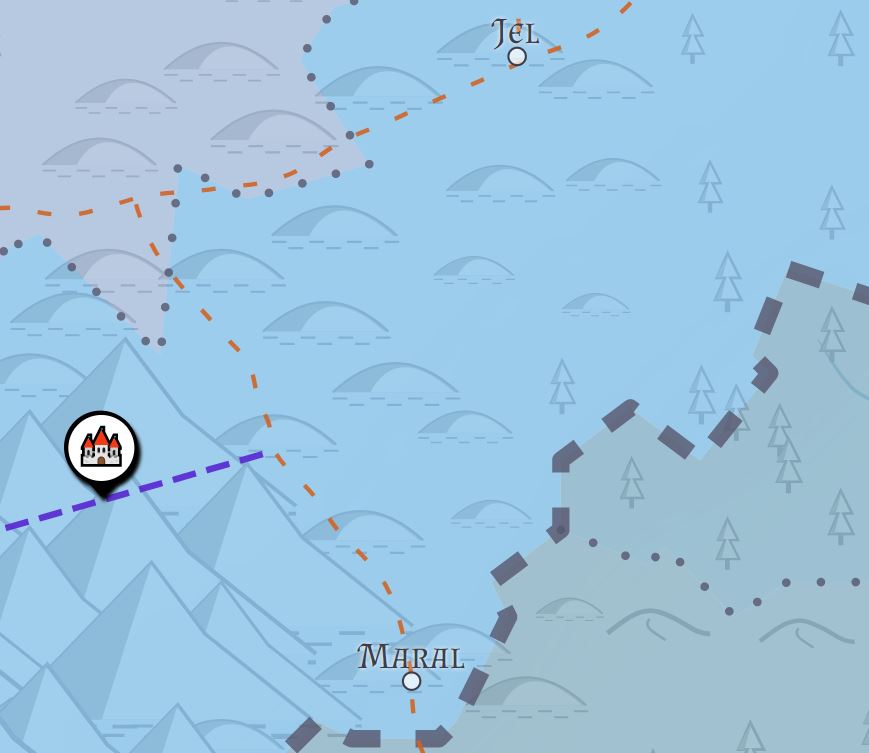This screenshot has height=753, width=869.
Task: Open the castle marker pin
Action: coord(101,448)
